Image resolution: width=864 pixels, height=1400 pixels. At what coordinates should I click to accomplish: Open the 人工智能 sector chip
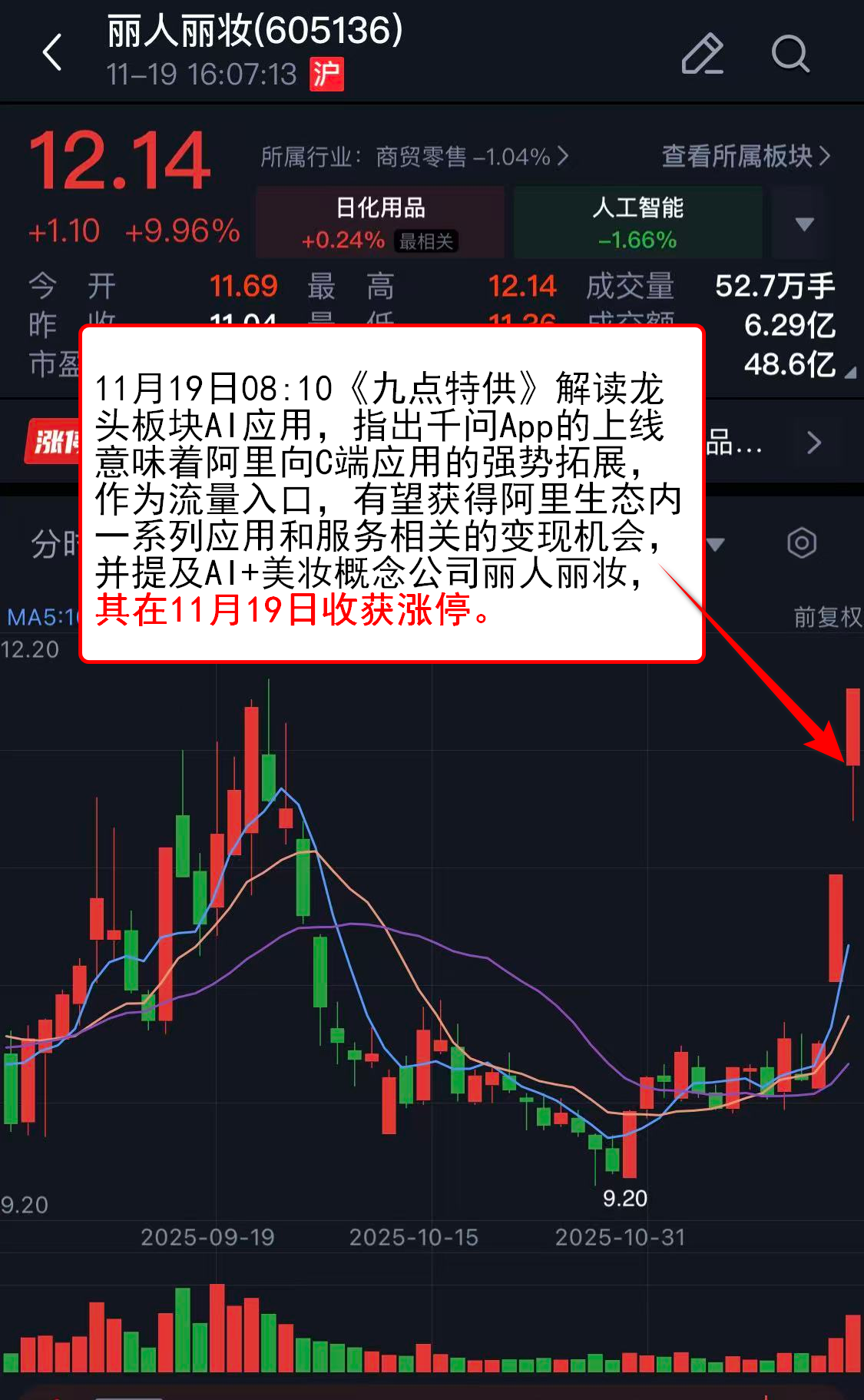coord(637,222)
